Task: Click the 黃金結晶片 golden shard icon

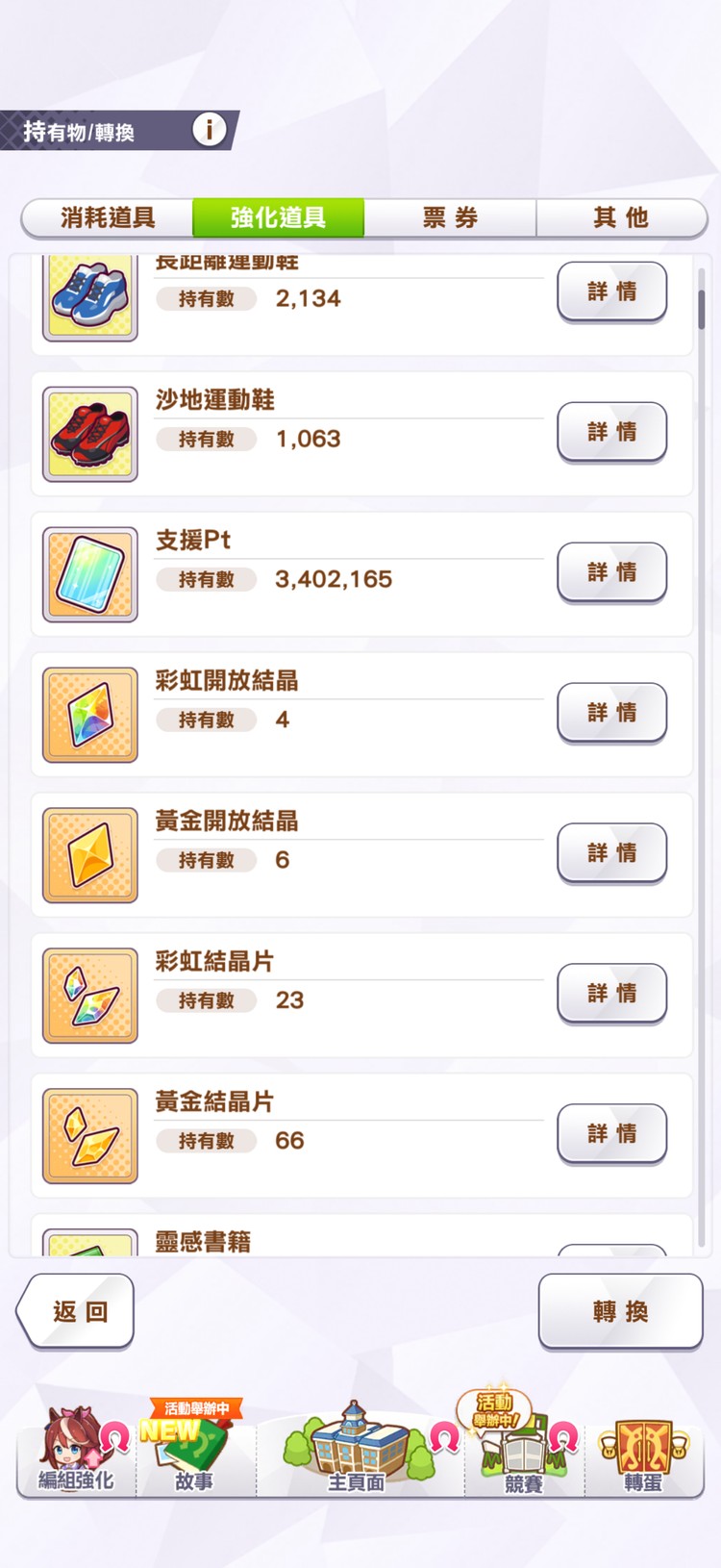Action: [x=89, y=1135]
